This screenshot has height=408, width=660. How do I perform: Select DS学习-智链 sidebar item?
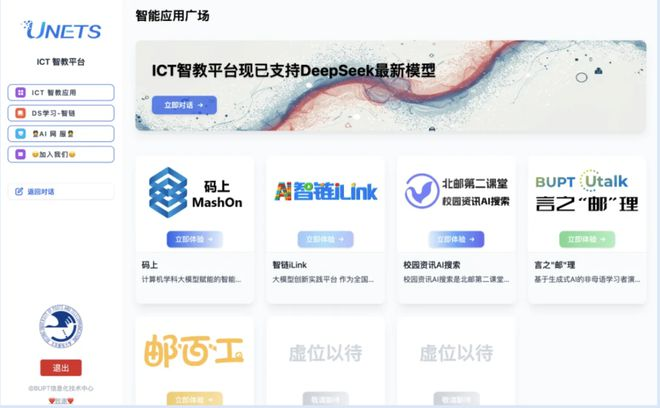60,113
